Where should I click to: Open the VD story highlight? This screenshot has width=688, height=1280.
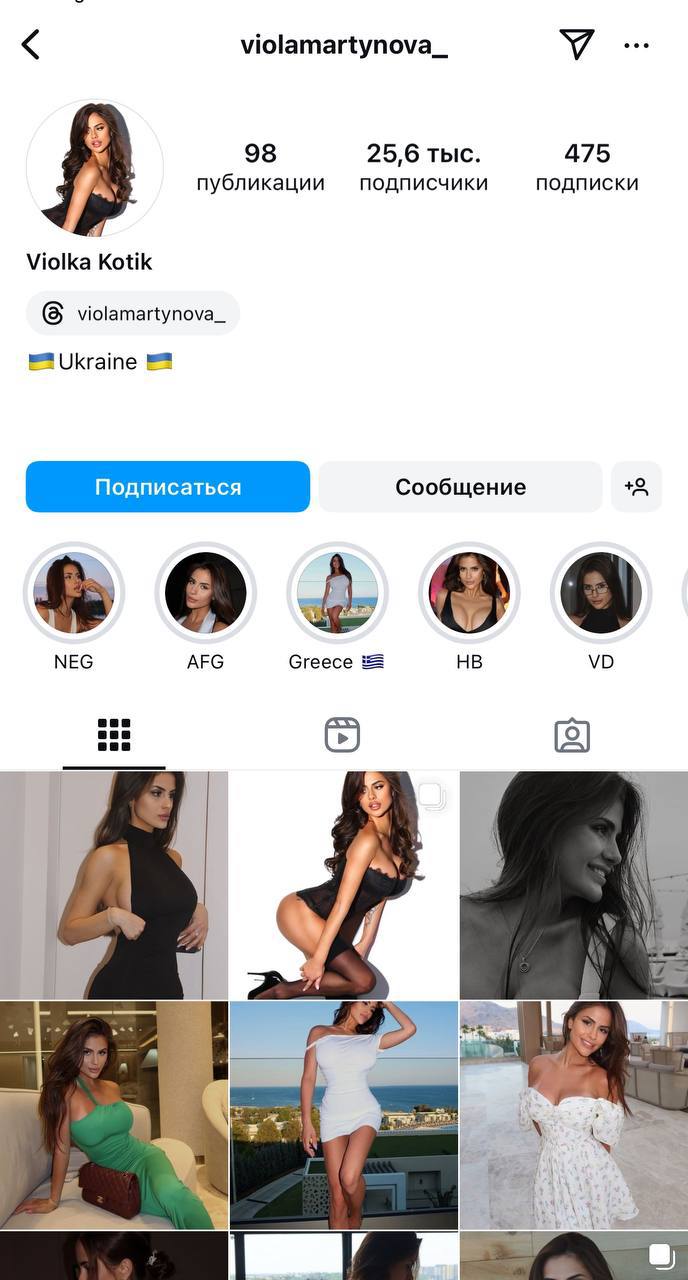click(x=601, y=606)
